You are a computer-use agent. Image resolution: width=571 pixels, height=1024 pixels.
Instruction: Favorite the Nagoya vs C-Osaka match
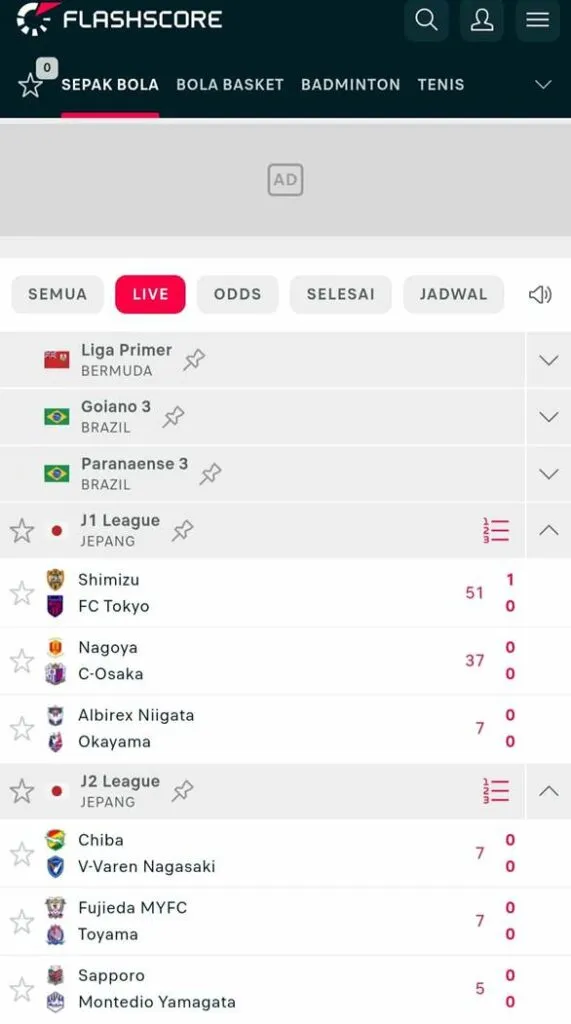22,661
